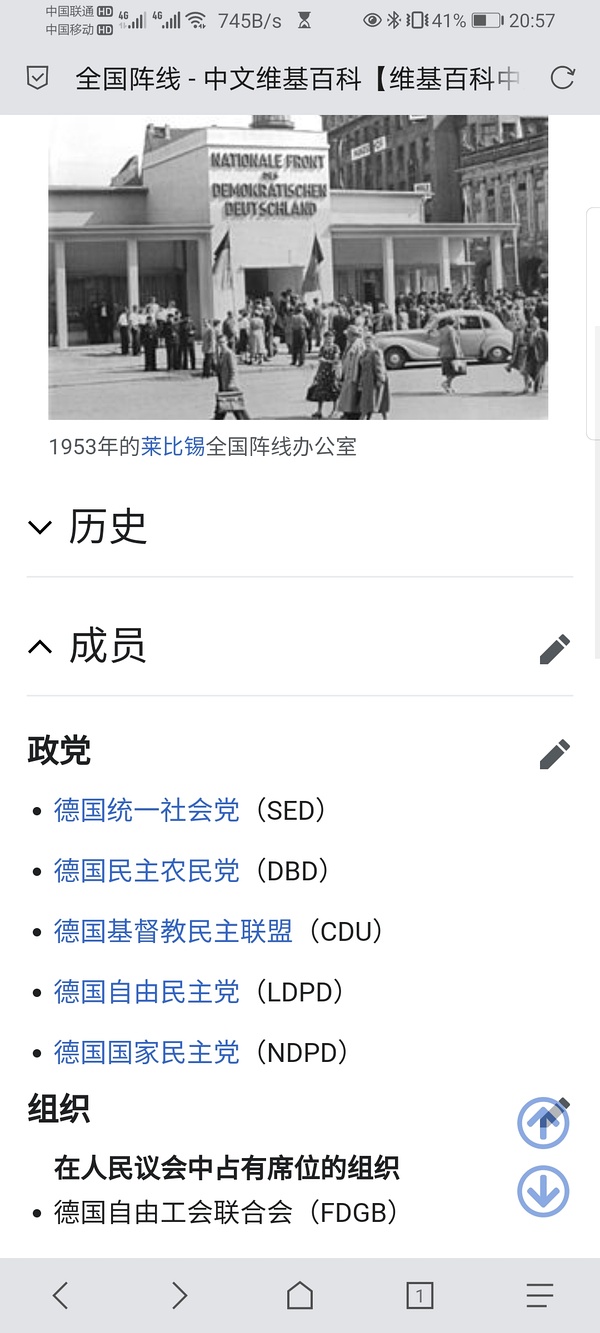Open the tab switcher
600x1333 pixels.
click(x=420, y=1295)
